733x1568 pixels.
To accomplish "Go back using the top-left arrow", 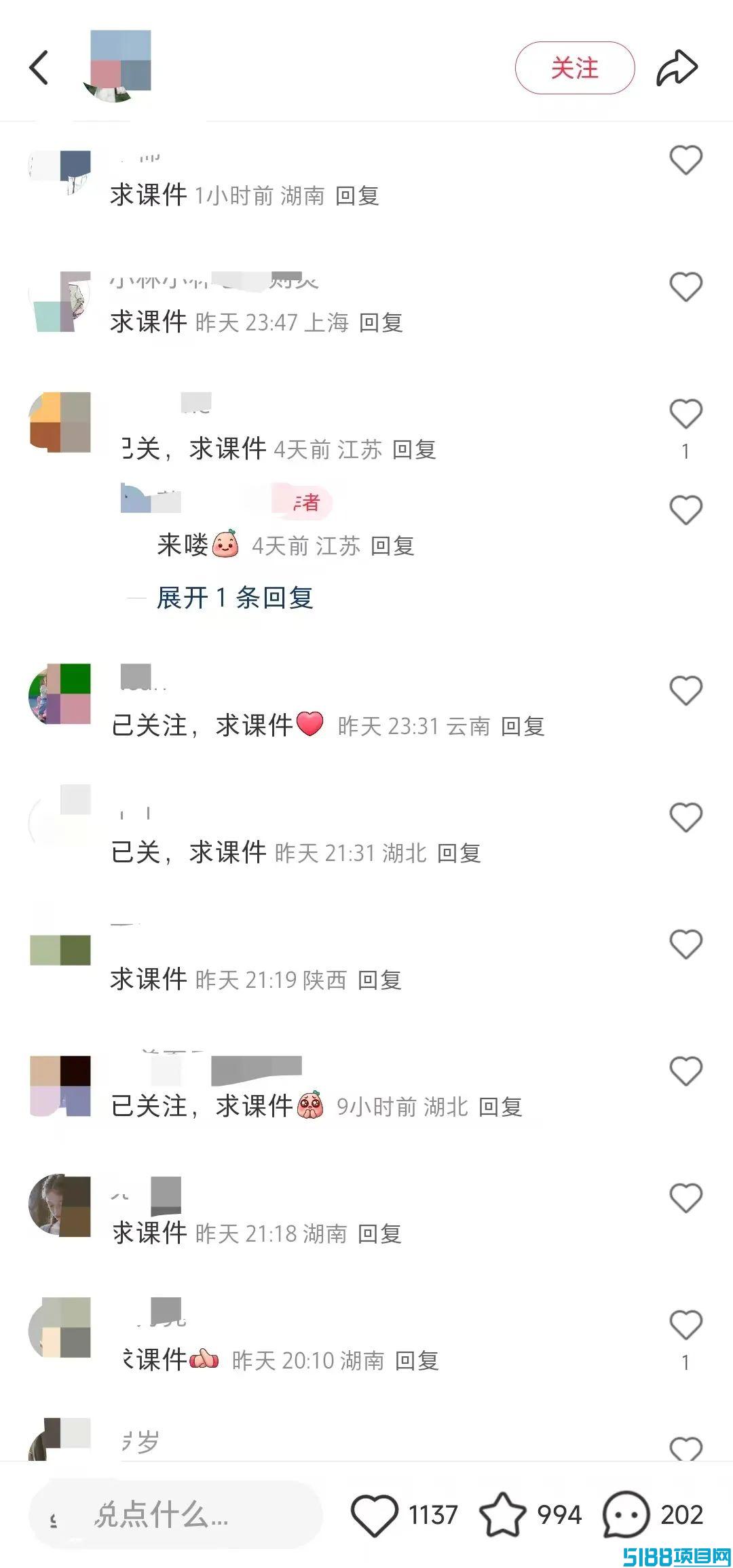I will 39,68.
